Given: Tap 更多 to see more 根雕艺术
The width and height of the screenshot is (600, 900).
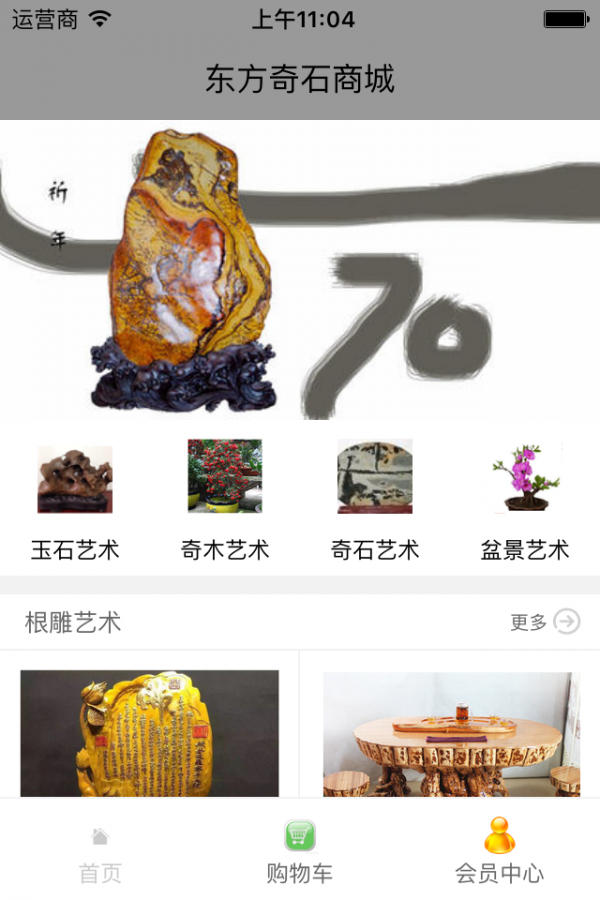Looking at the screenshot, I should [x=545, y=622].
